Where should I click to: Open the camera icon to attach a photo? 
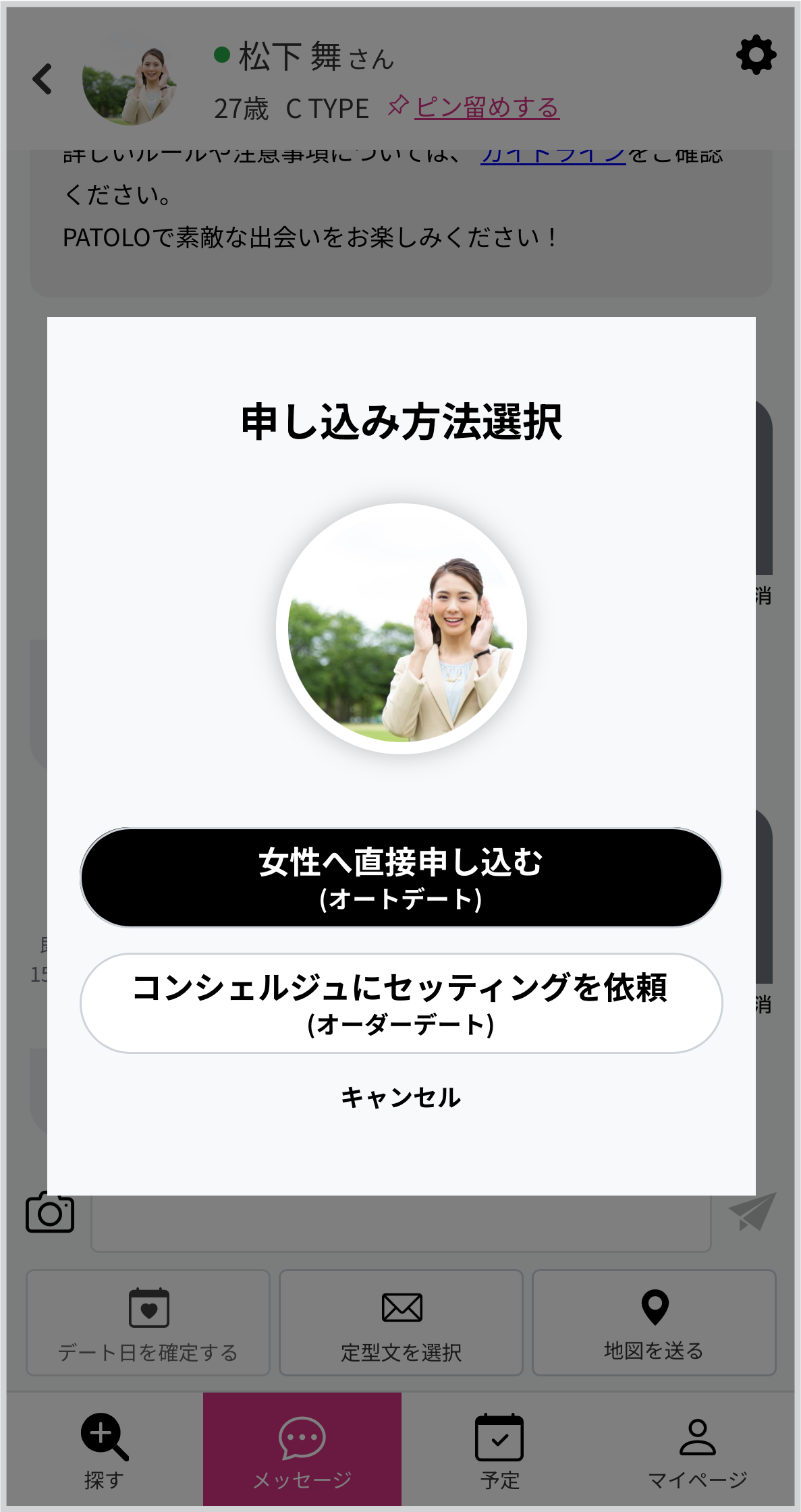point(50,1212)
